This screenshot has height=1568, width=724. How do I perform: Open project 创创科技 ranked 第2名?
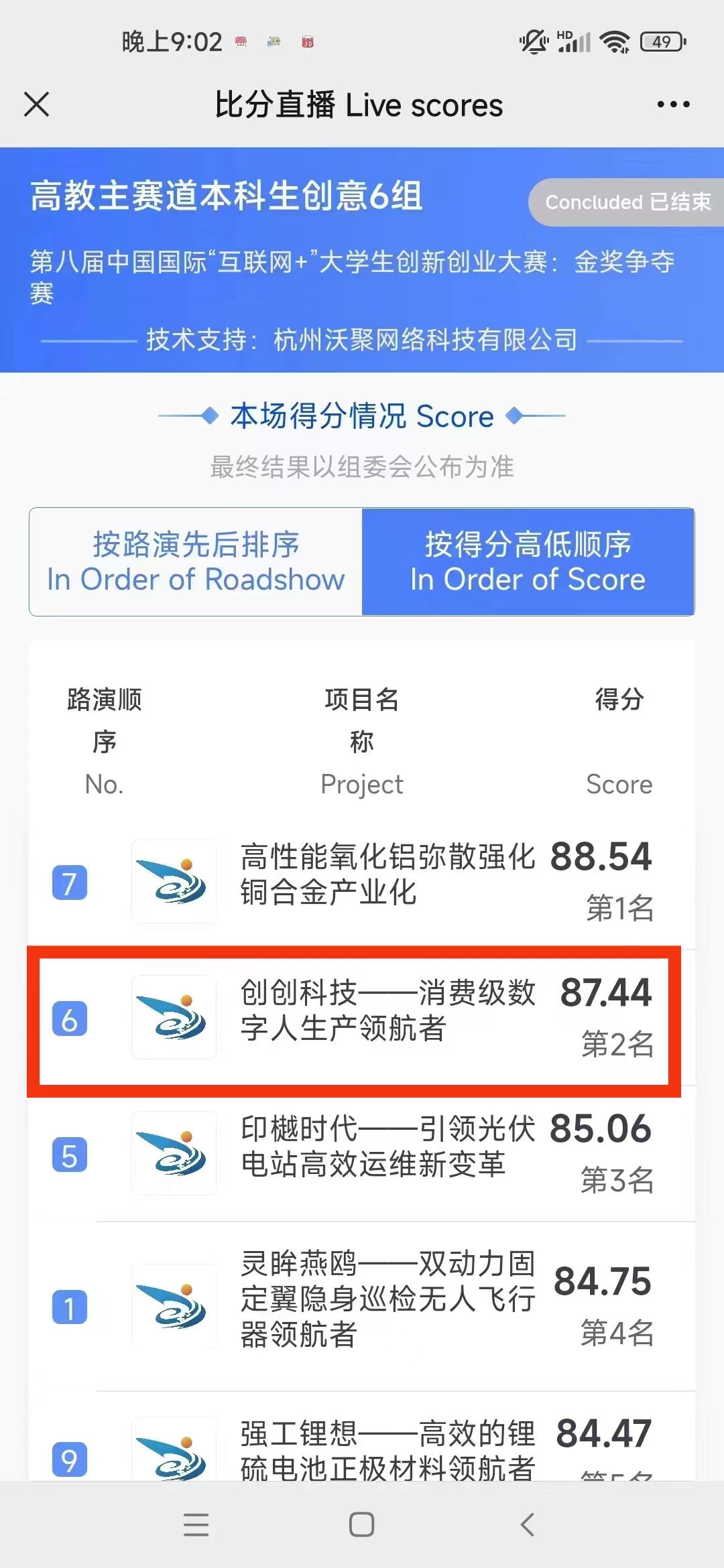[387, 1010]
